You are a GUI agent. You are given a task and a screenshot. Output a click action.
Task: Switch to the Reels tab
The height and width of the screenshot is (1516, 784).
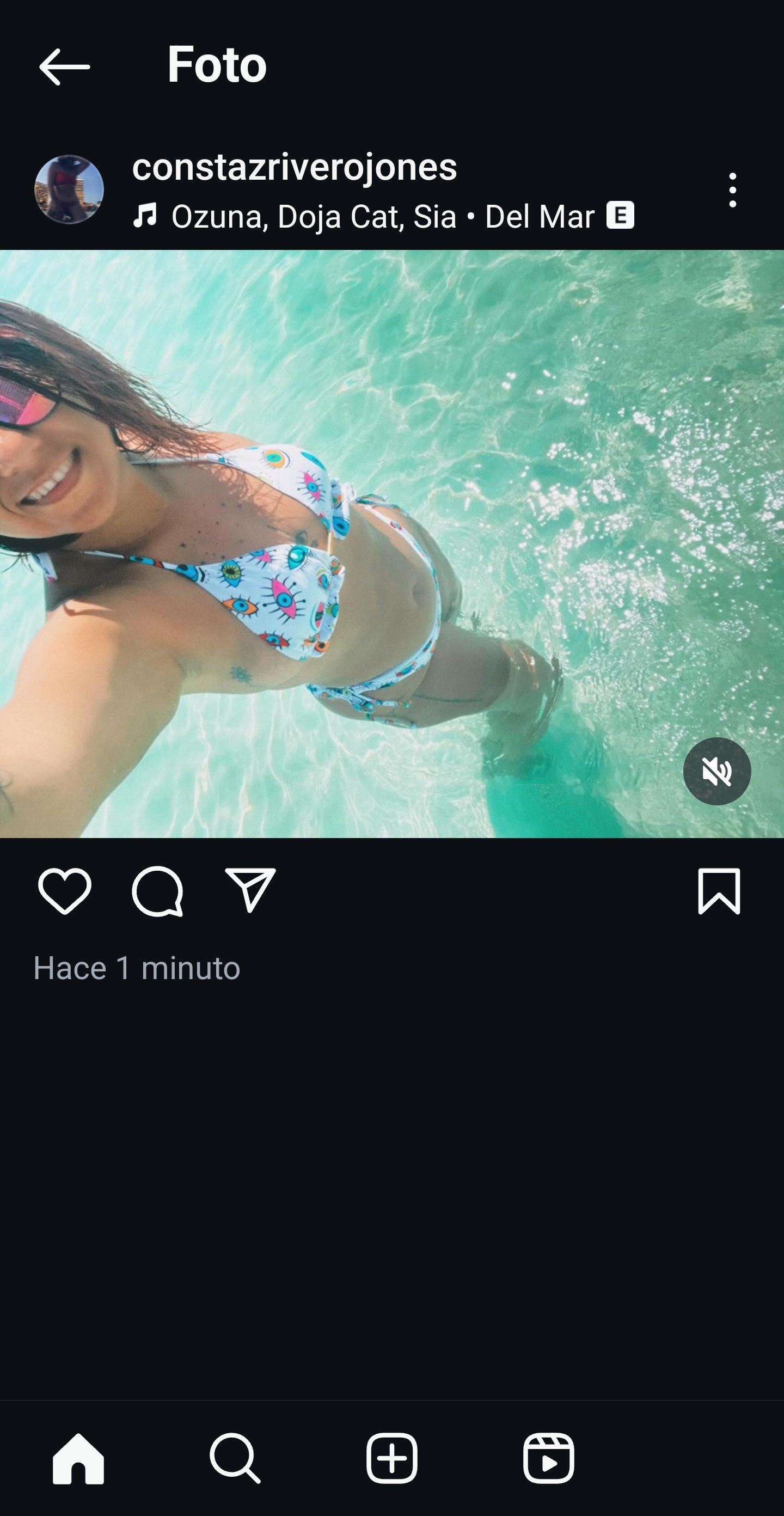549,1459
